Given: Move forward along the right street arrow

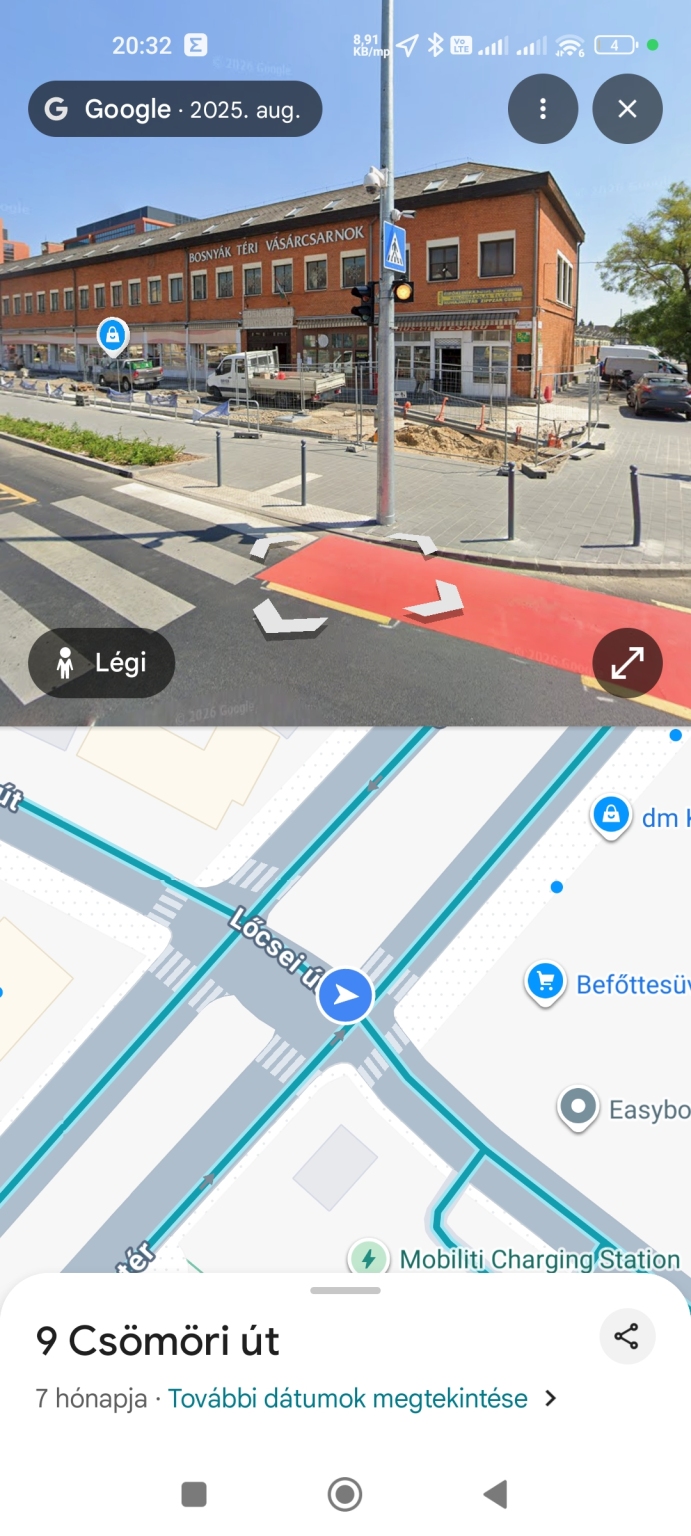Looking at the screenshot, I should click(x=437, y=598).
